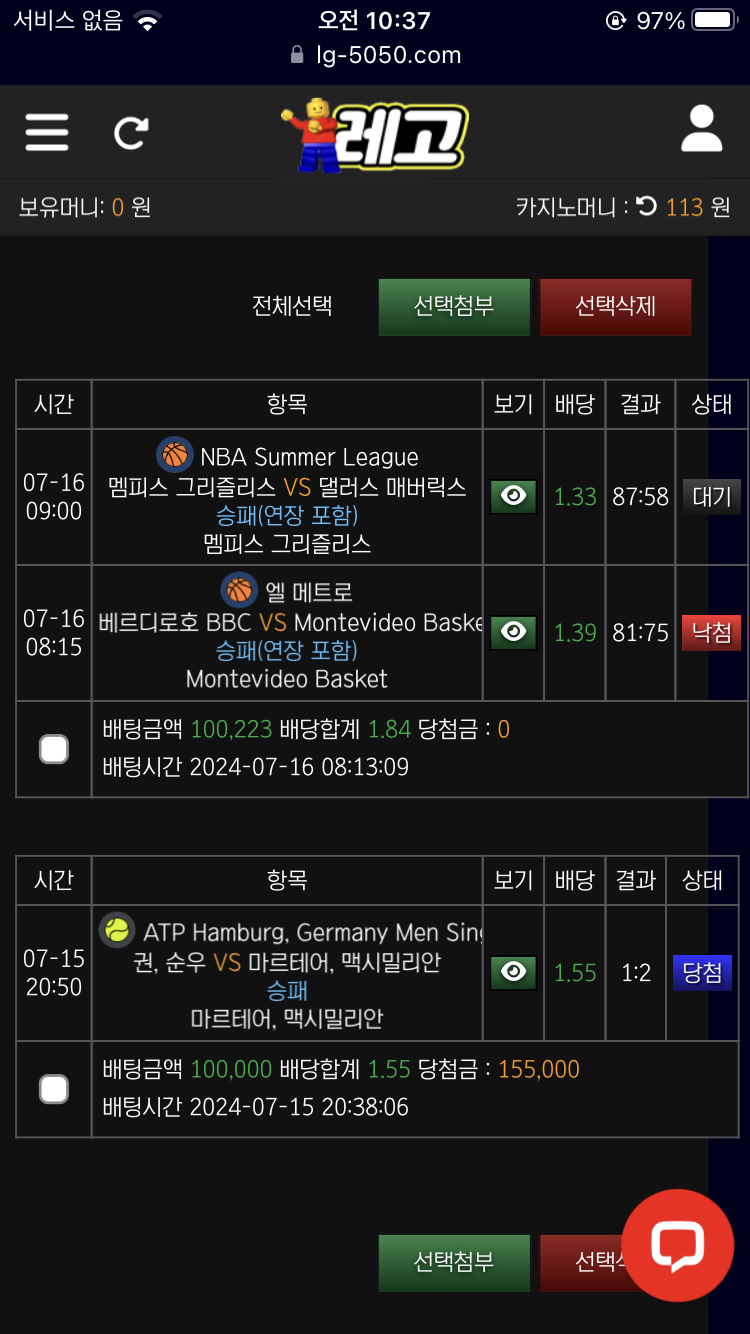This screenshot has height=1334, width=750.
Task: View details of the Montevideo Basket match
Action: pos(513,632)
